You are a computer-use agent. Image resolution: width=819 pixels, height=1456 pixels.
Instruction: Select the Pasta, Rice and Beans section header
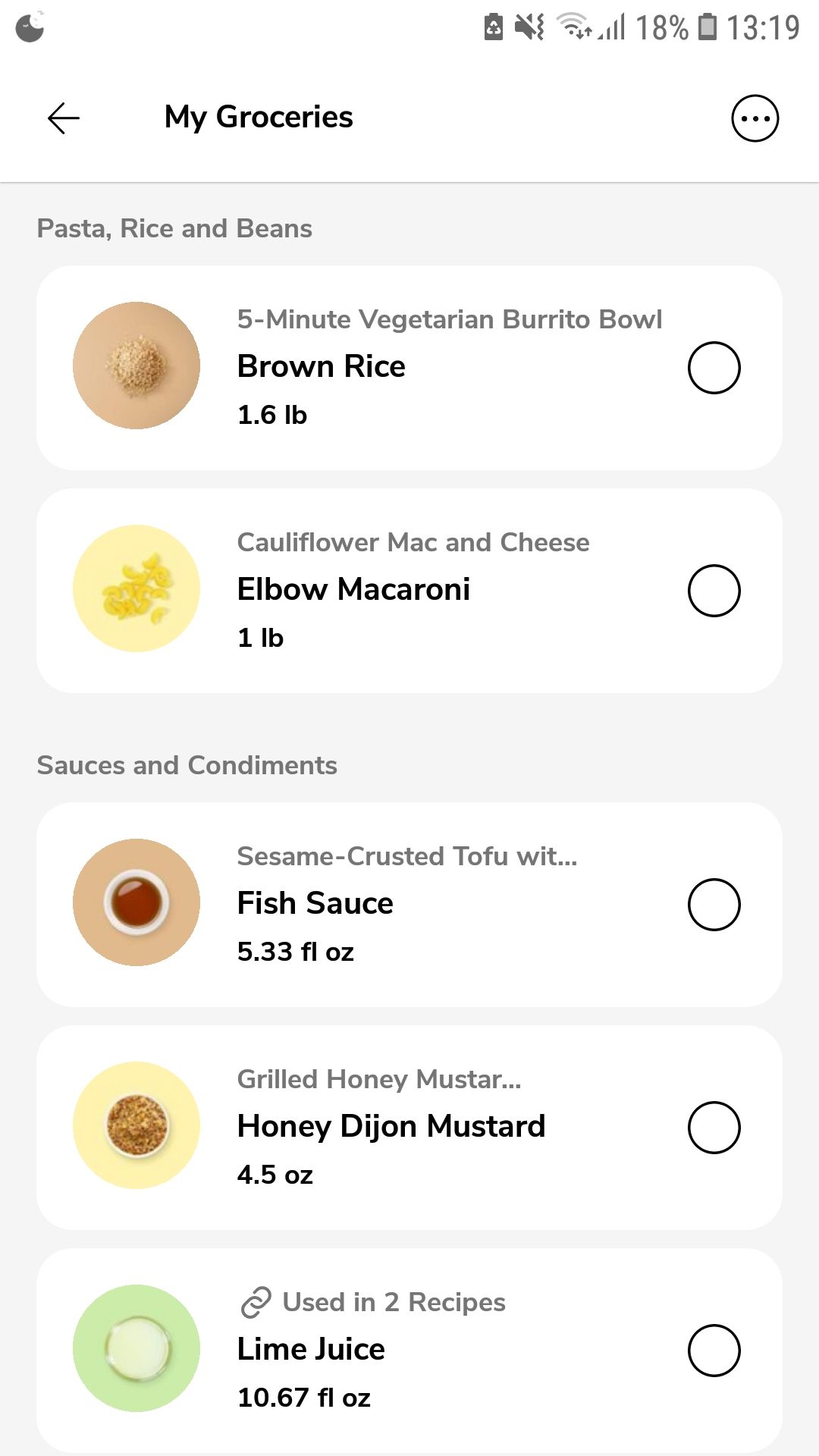(175, 228)
